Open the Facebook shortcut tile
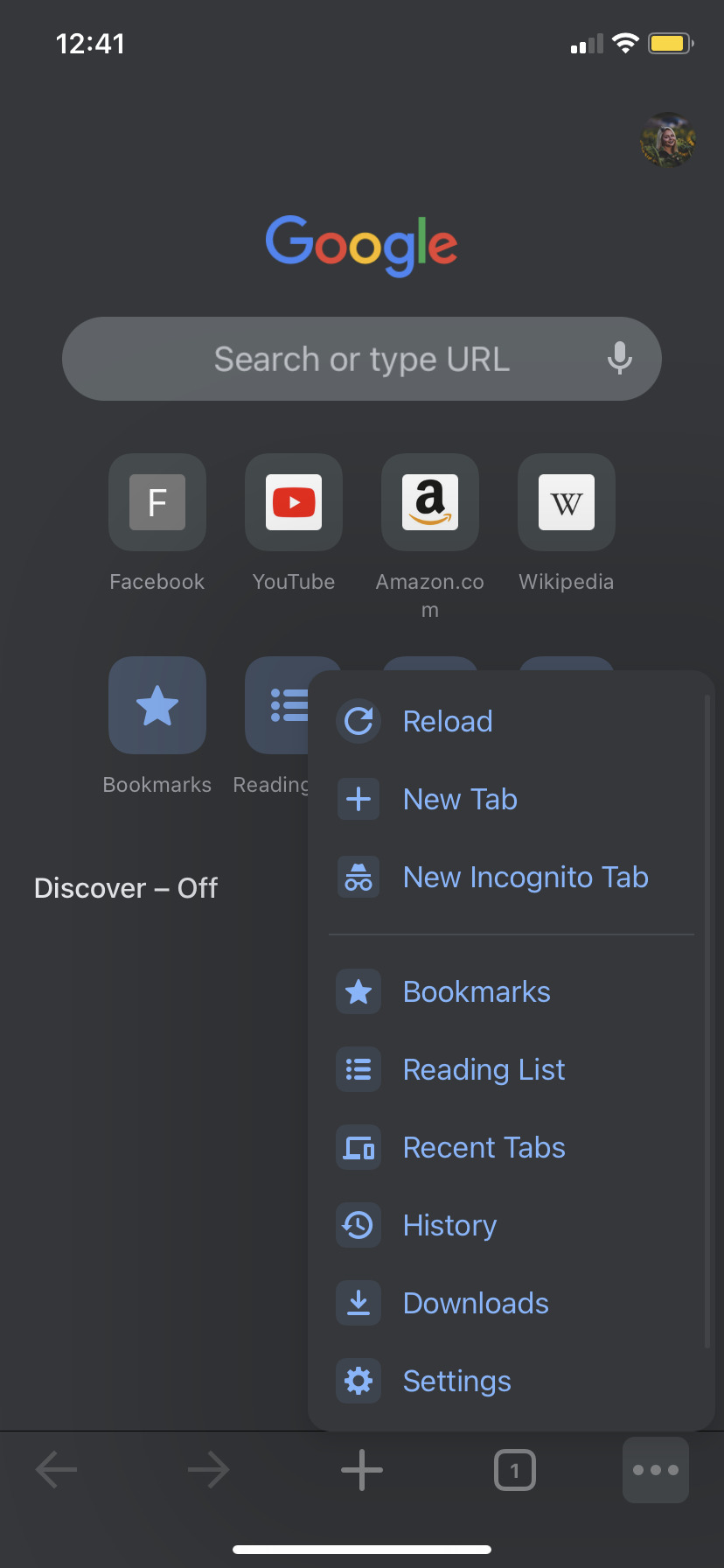 157,502
